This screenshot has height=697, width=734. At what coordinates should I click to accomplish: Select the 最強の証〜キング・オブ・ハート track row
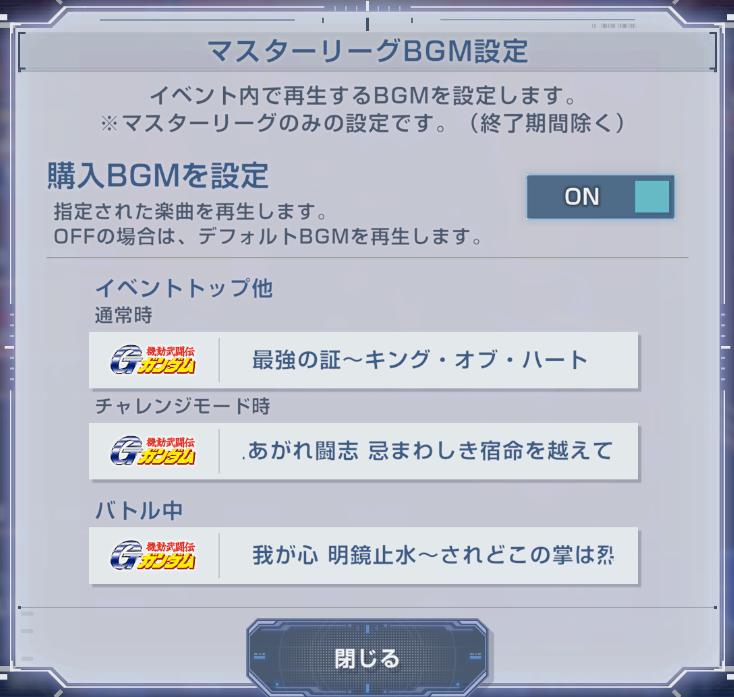pos(364,360)
